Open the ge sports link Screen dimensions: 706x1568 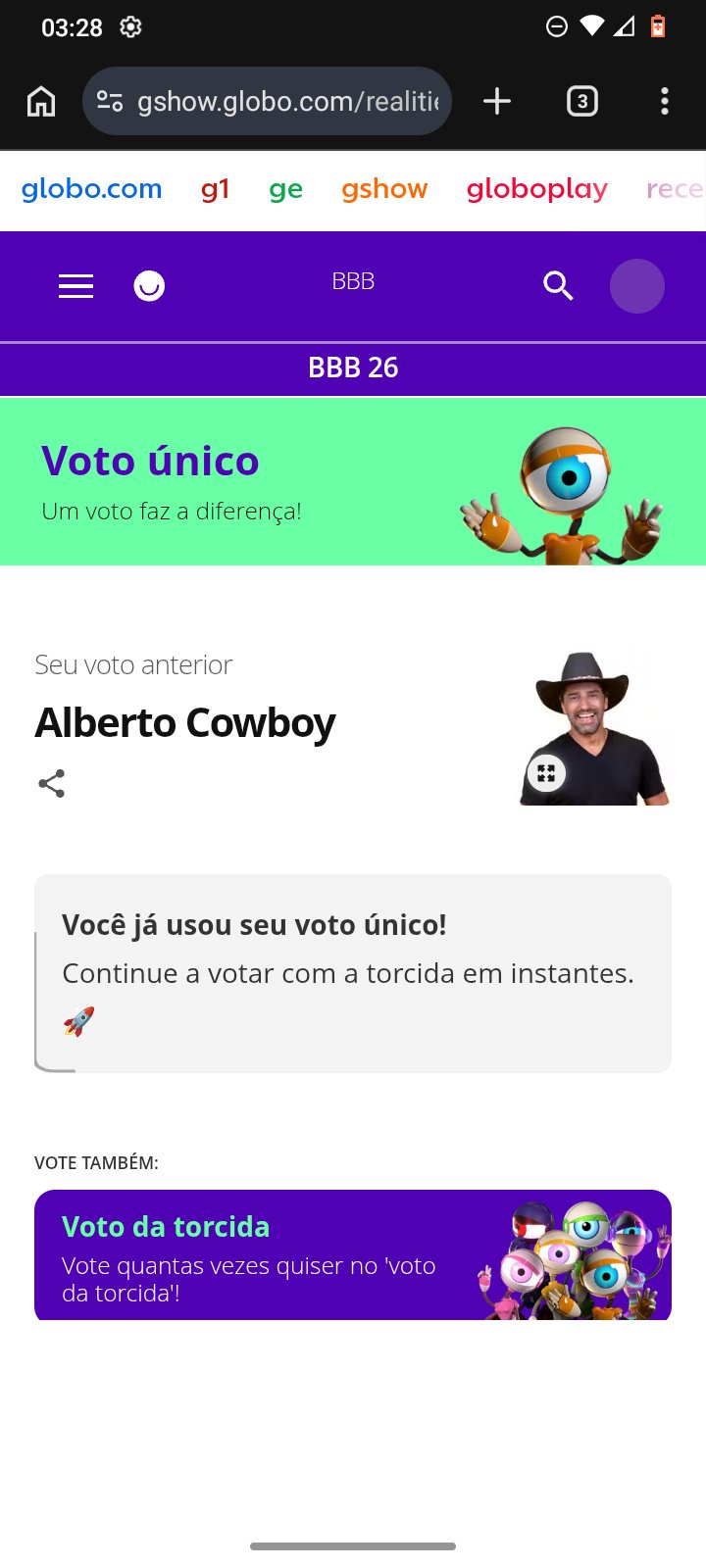pyautogui.click(x=285, y=189)
